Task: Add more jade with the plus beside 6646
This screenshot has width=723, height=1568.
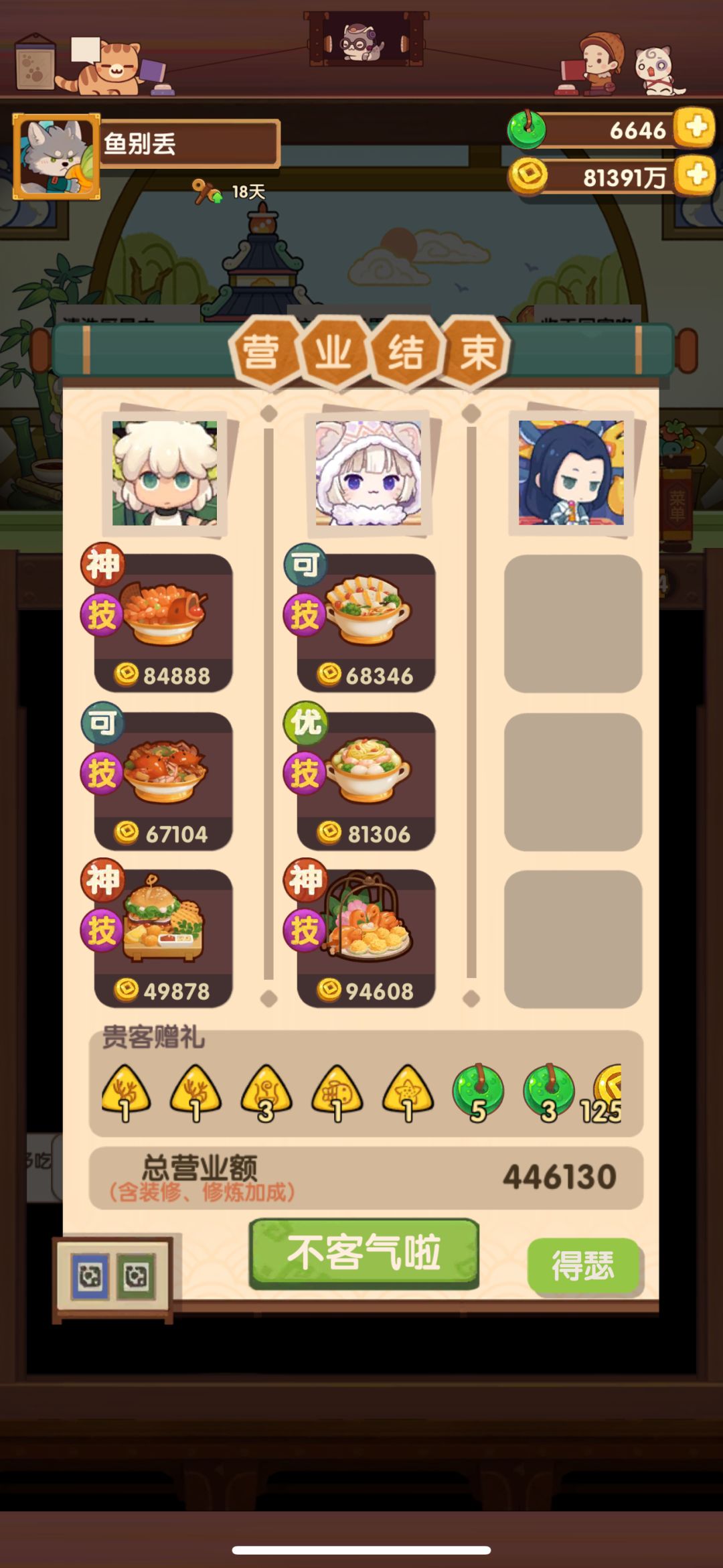Action: click(695, 127)
